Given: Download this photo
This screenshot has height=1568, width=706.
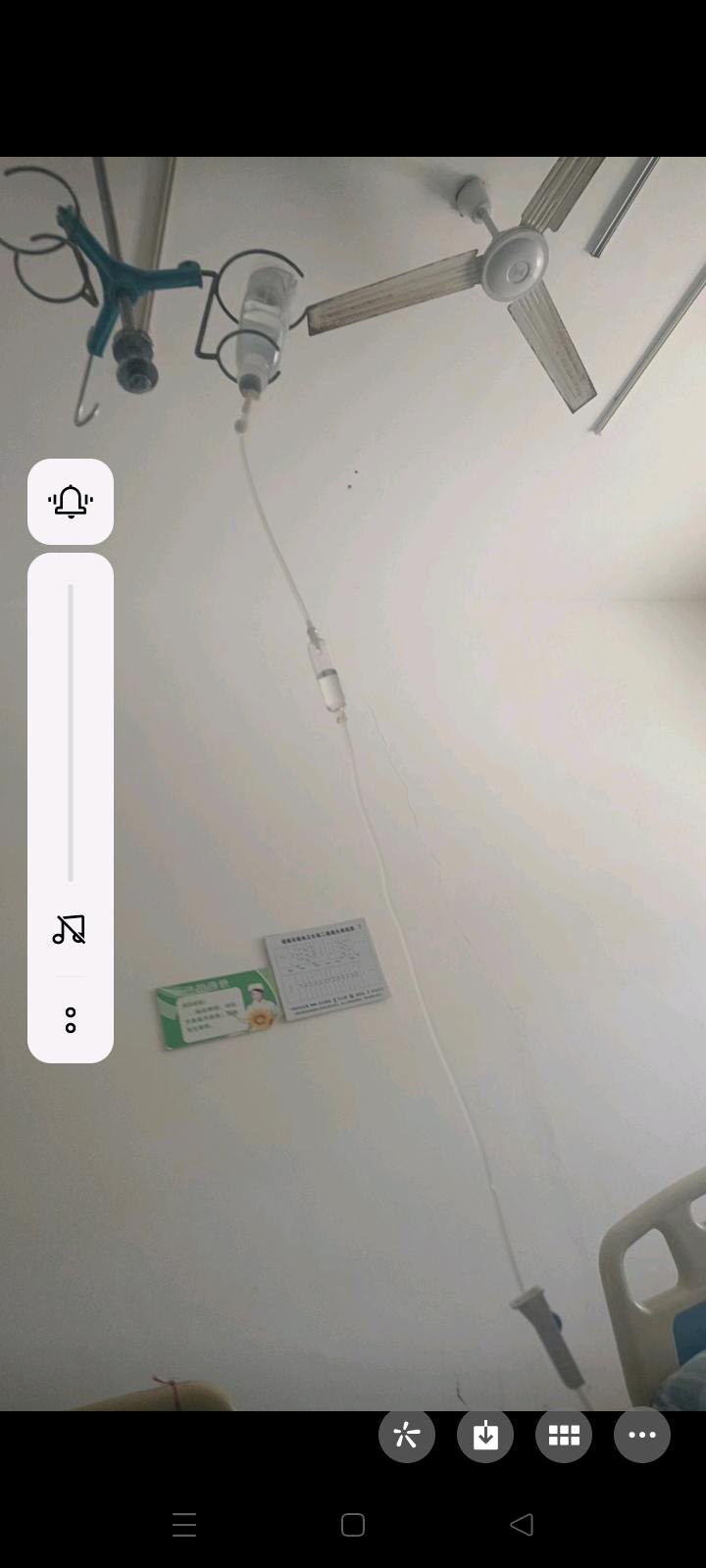Looking at the screenshot, I should pyautogui.click(x=485, y=1436).
